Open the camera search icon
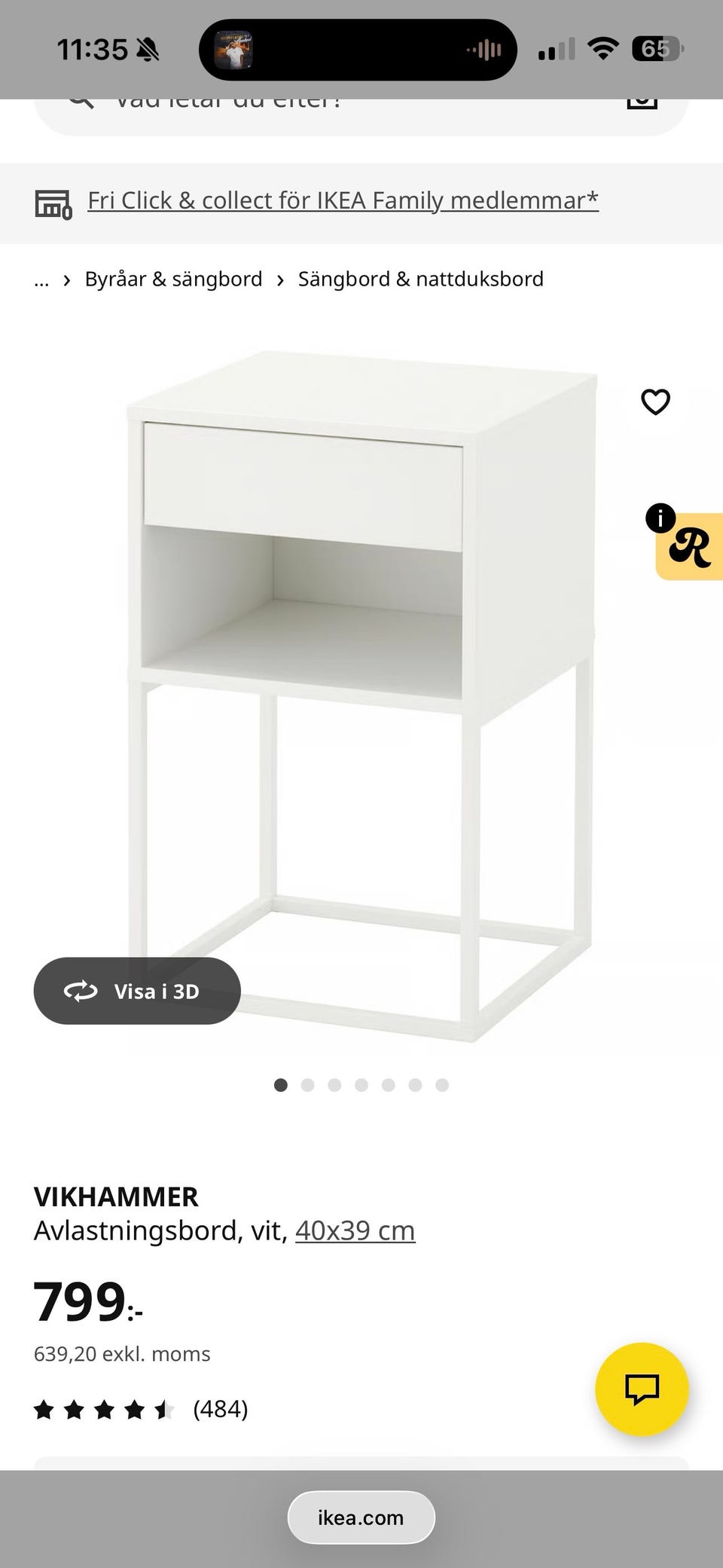This screenshot has height=1568, width=723. click(642, 103)
